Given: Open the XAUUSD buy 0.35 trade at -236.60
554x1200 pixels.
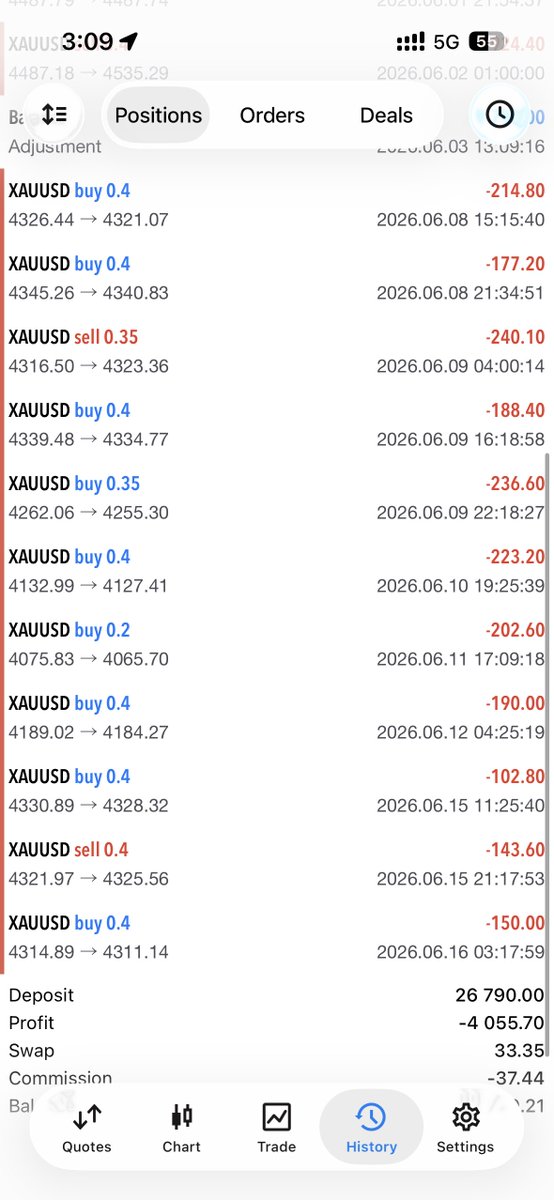Looking at the screenshot, I should (277, 498).
